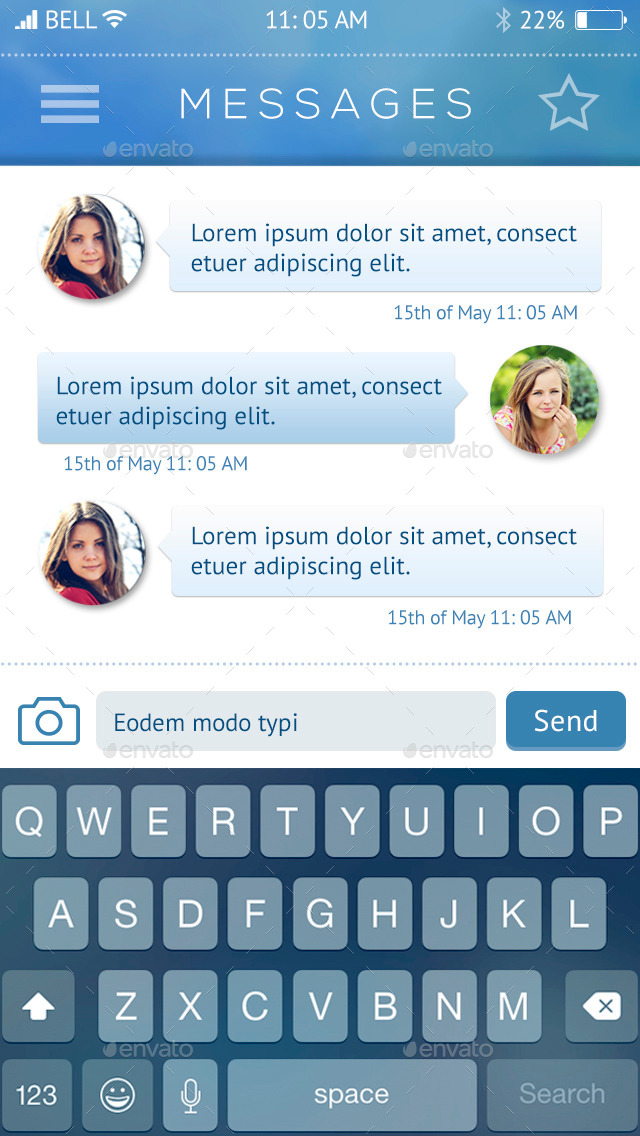
Task: Open the emoji keyboard
Action: tap(118, 1095)
